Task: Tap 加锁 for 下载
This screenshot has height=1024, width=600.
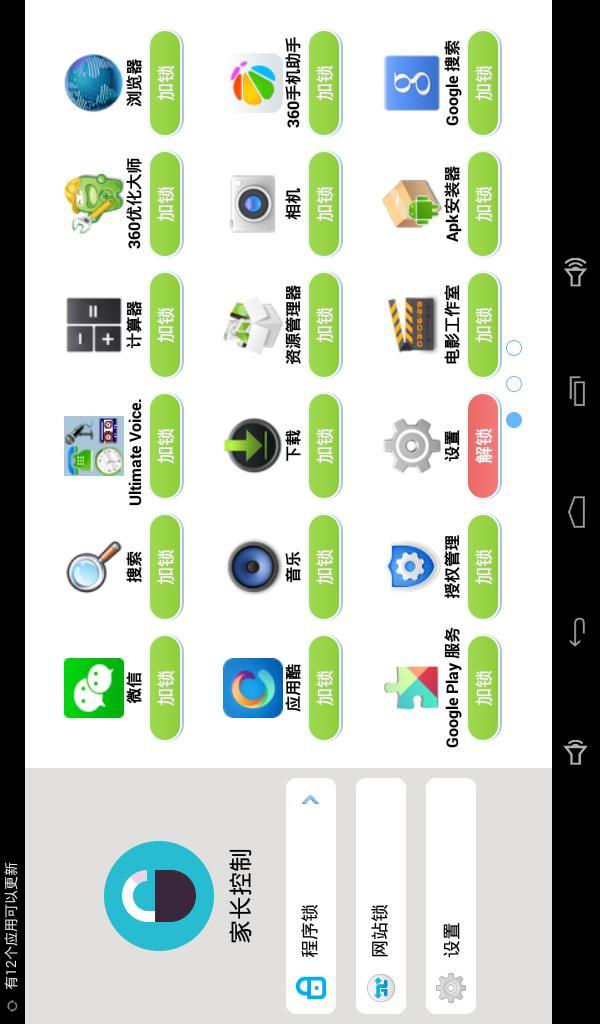Action: coord(324,446)
